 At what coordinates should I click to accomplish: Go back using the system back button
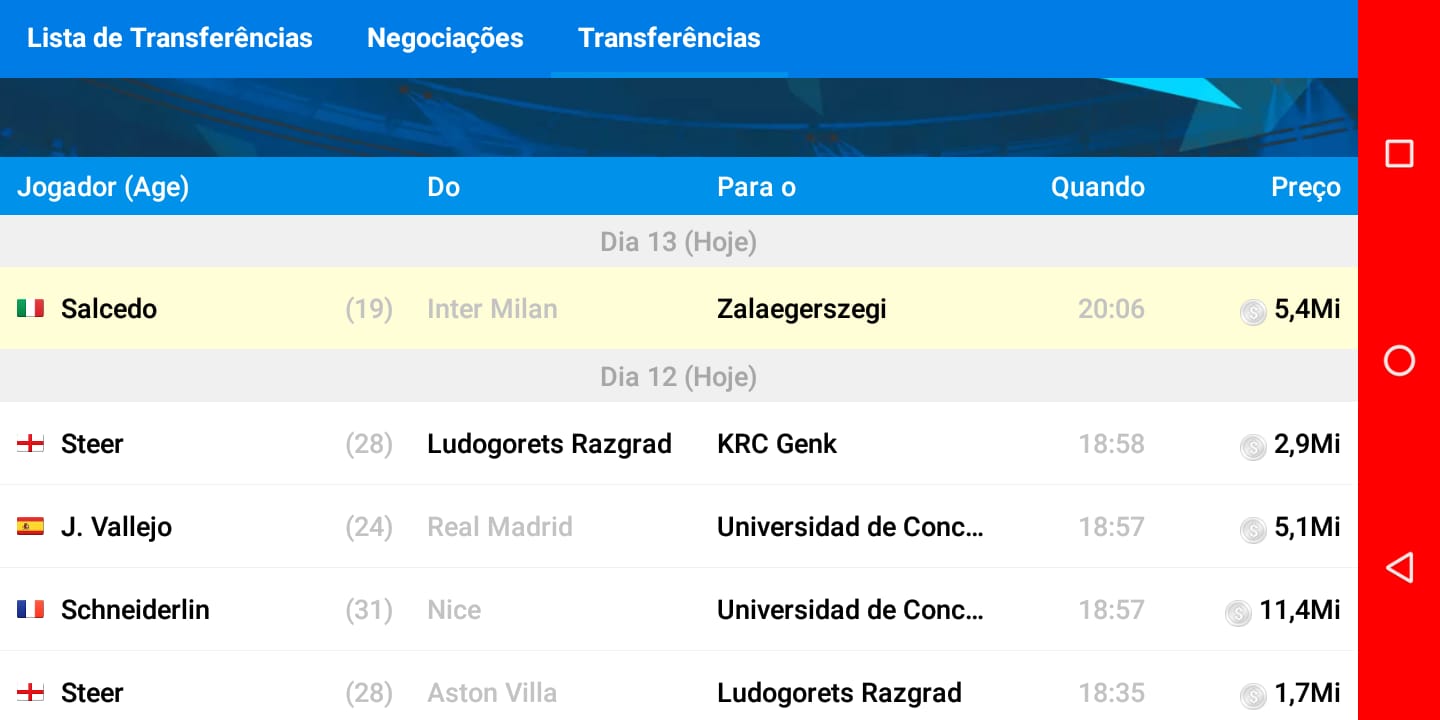[x=1399, y=568]
